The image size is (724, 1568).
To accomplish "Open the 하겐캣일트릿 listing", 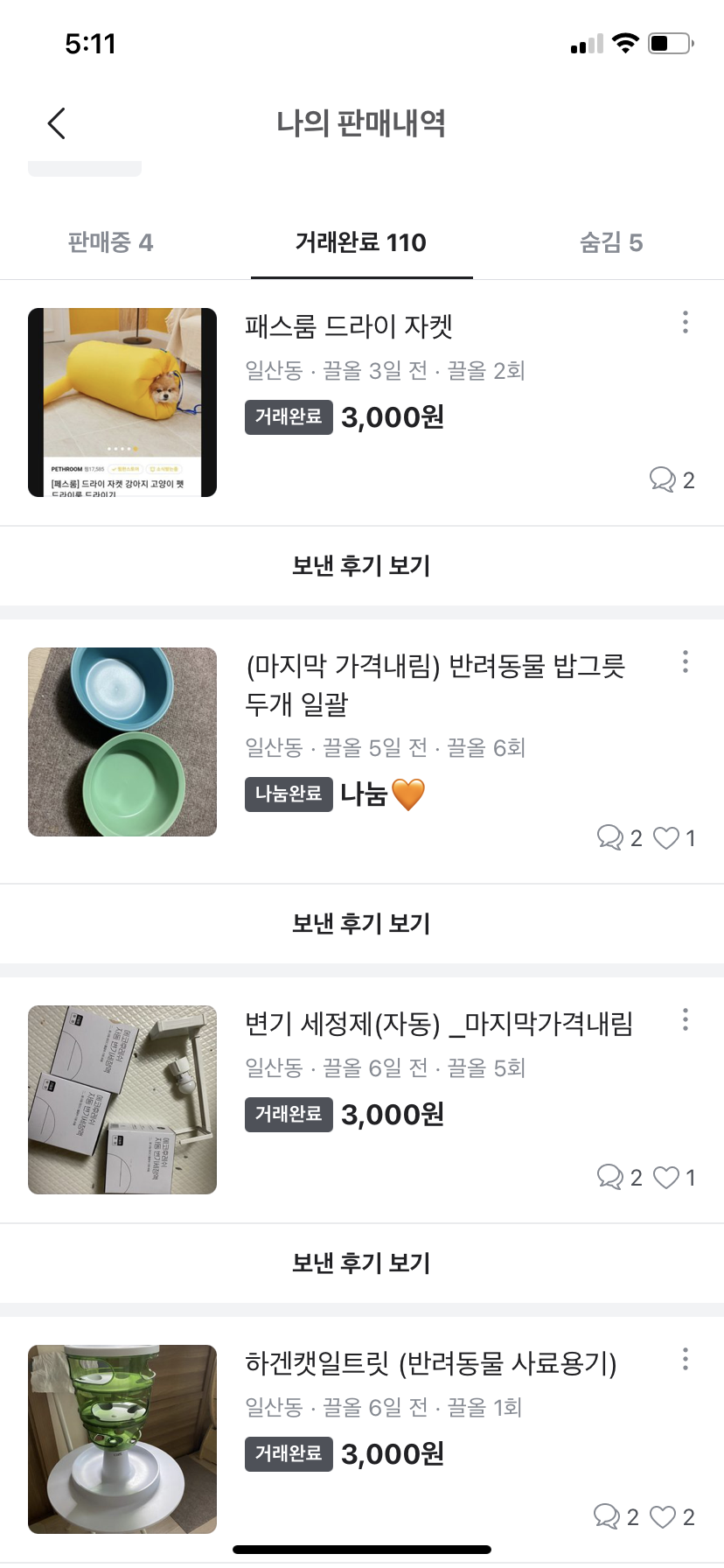I will click(430, 1363).
